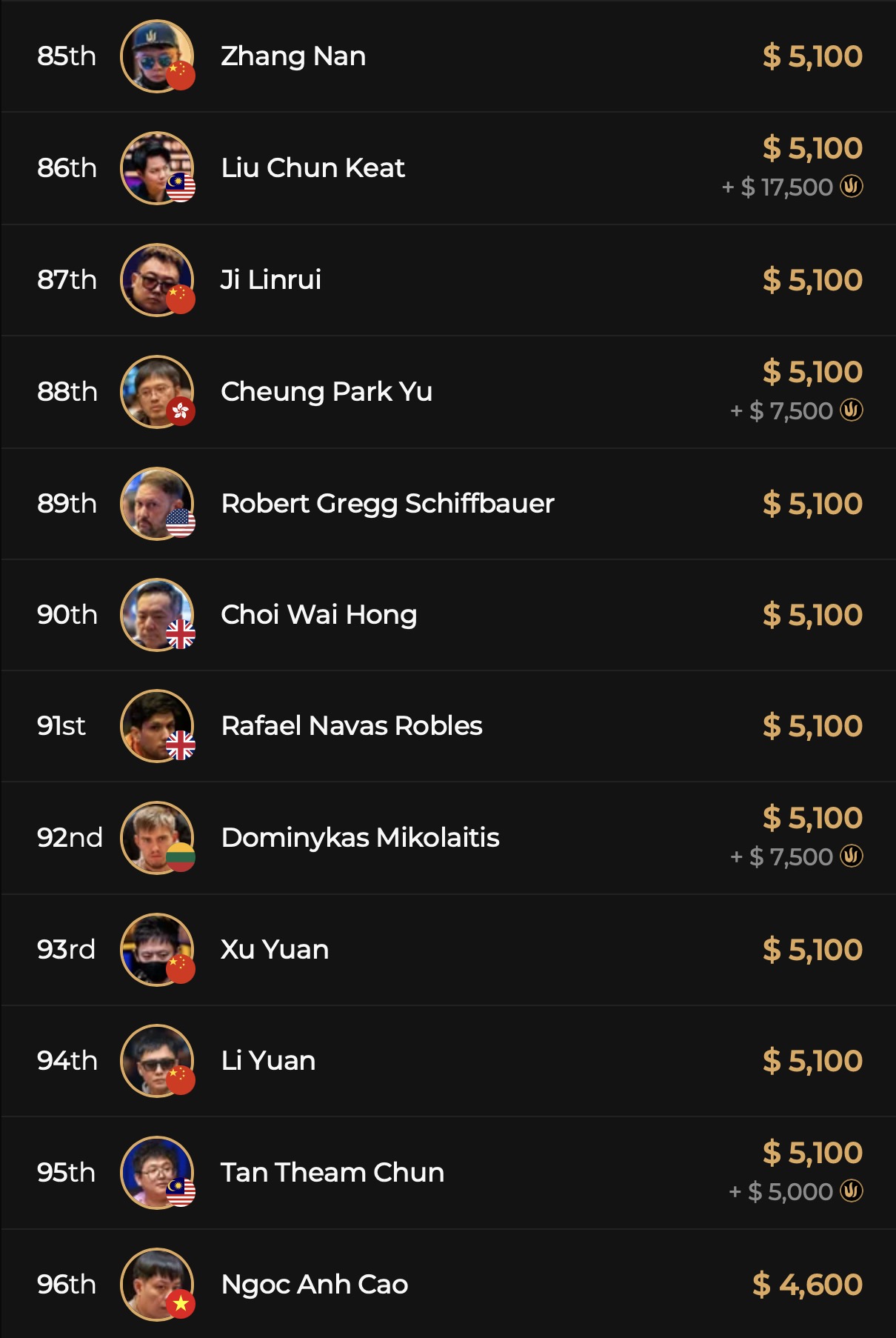
Task: Select the Cheung Park Yu row
Action: (x=326, y=392)
